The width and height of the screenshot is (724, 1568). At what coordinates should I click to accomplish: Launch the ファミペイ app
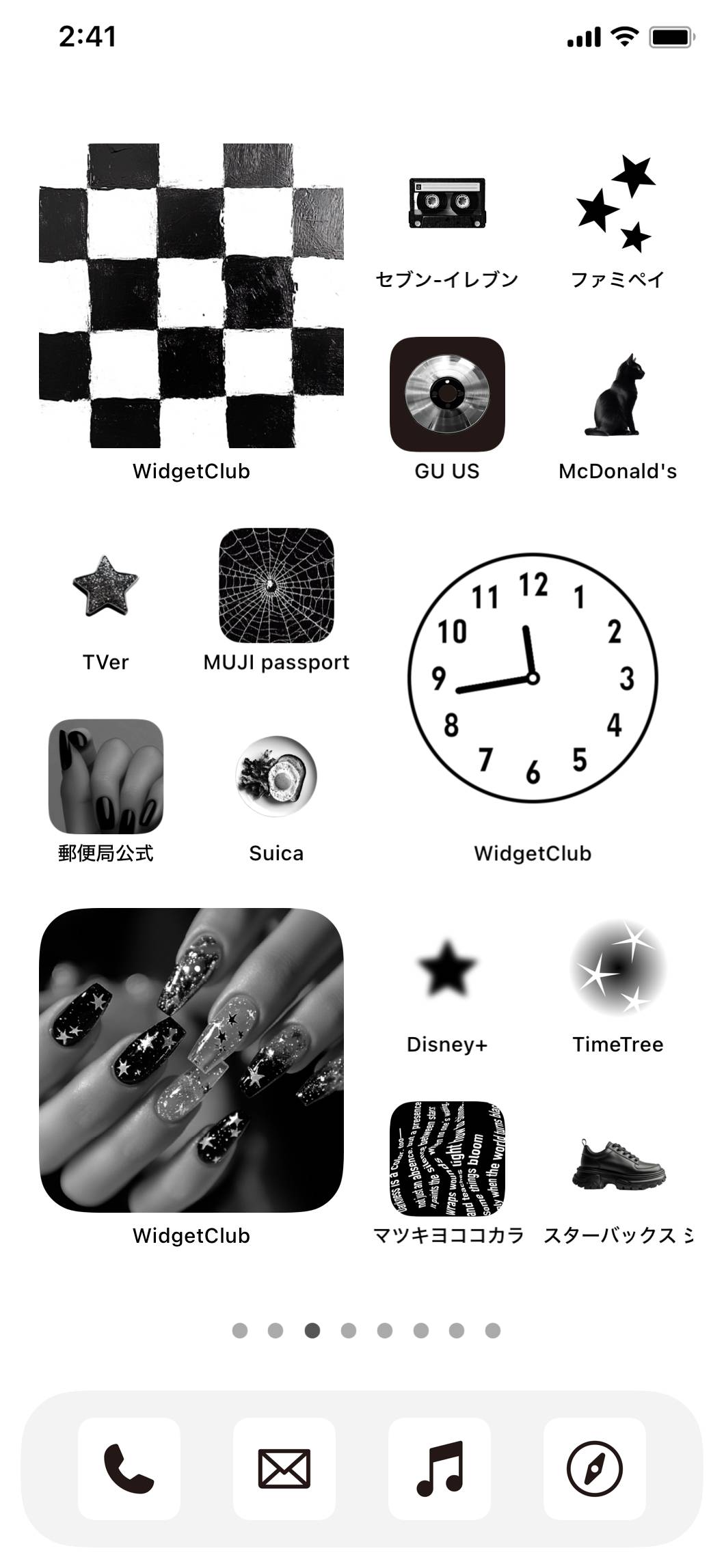pos(617,204)
